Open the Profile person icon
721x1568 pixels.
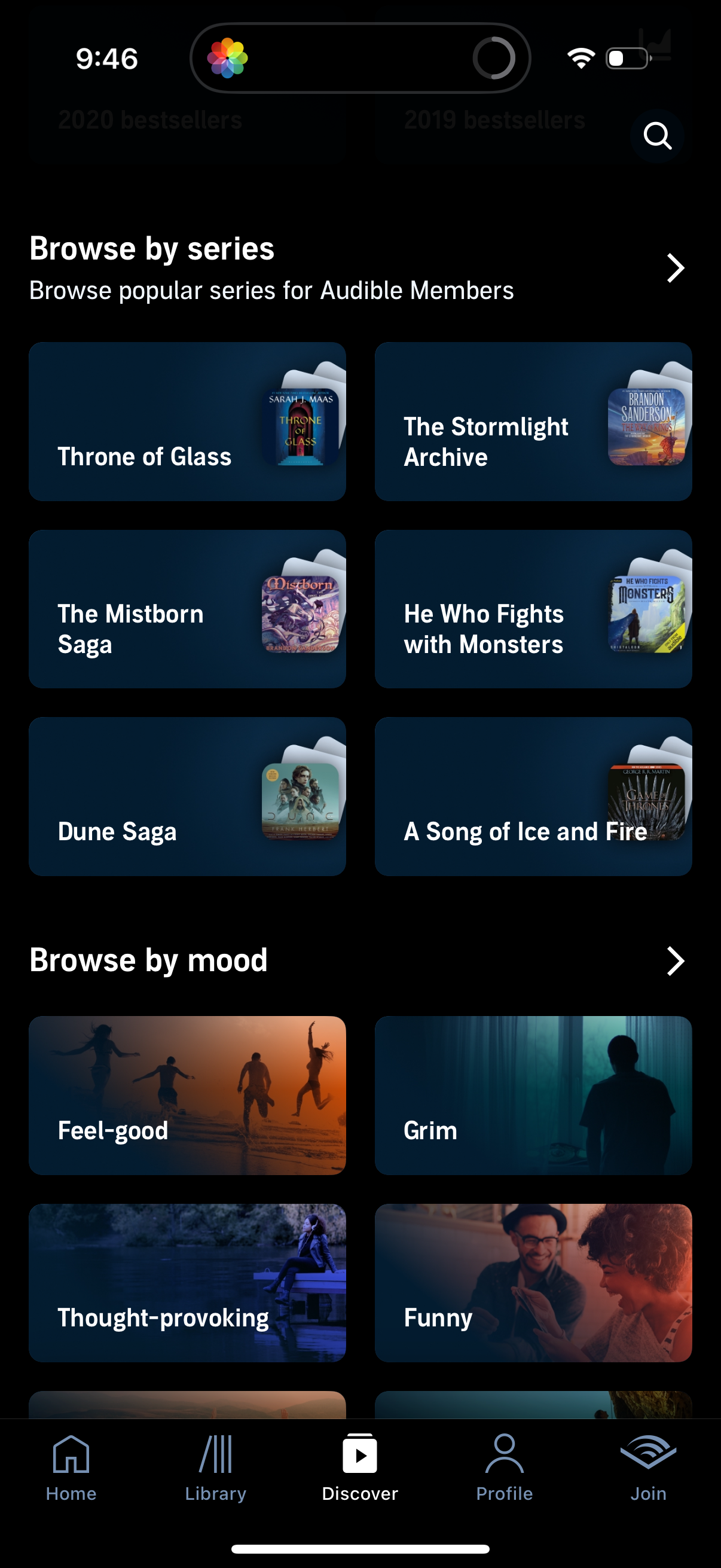click(x=504, y=1455)
